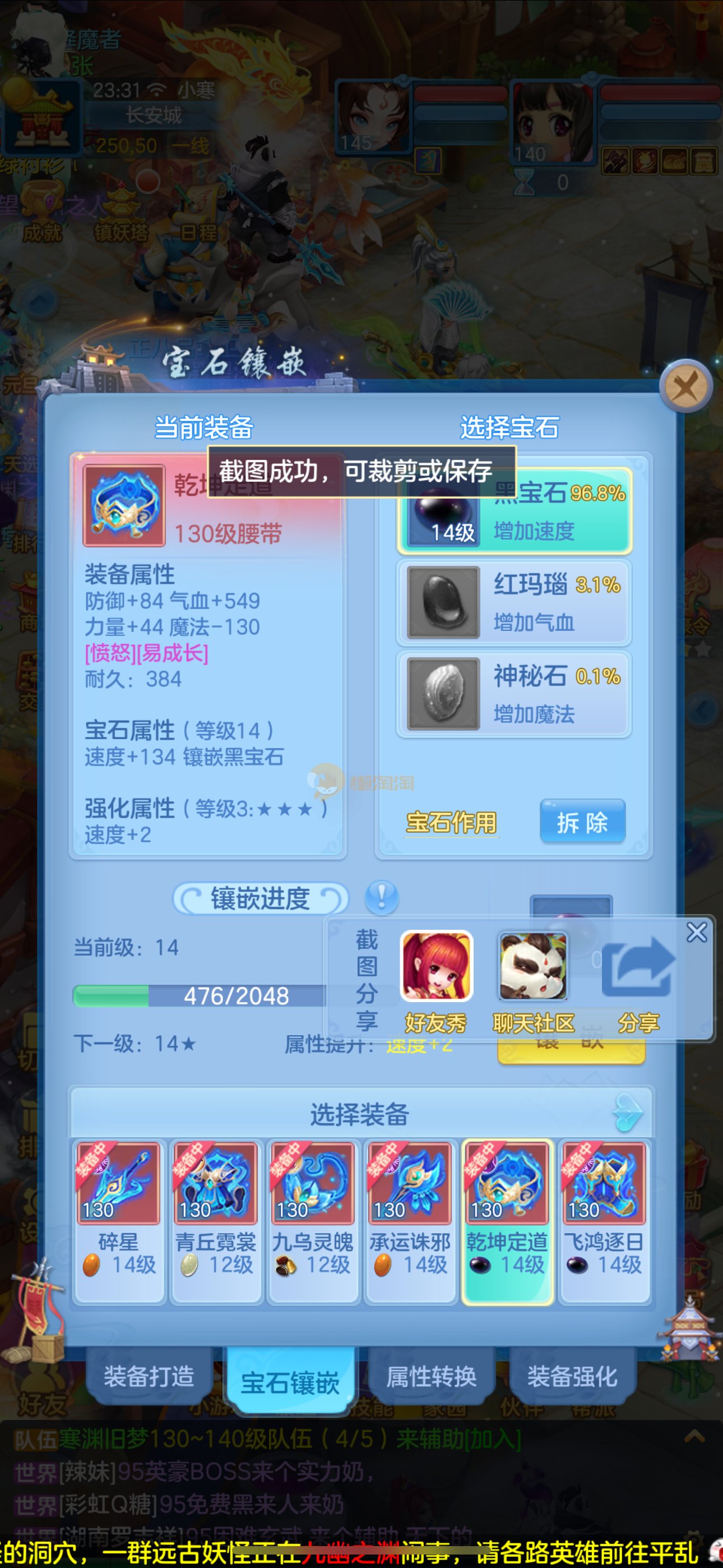This screenshot has width=723, height=1568.
Task: Select equipment 承运诛邪
Action: pos(410,1221)
